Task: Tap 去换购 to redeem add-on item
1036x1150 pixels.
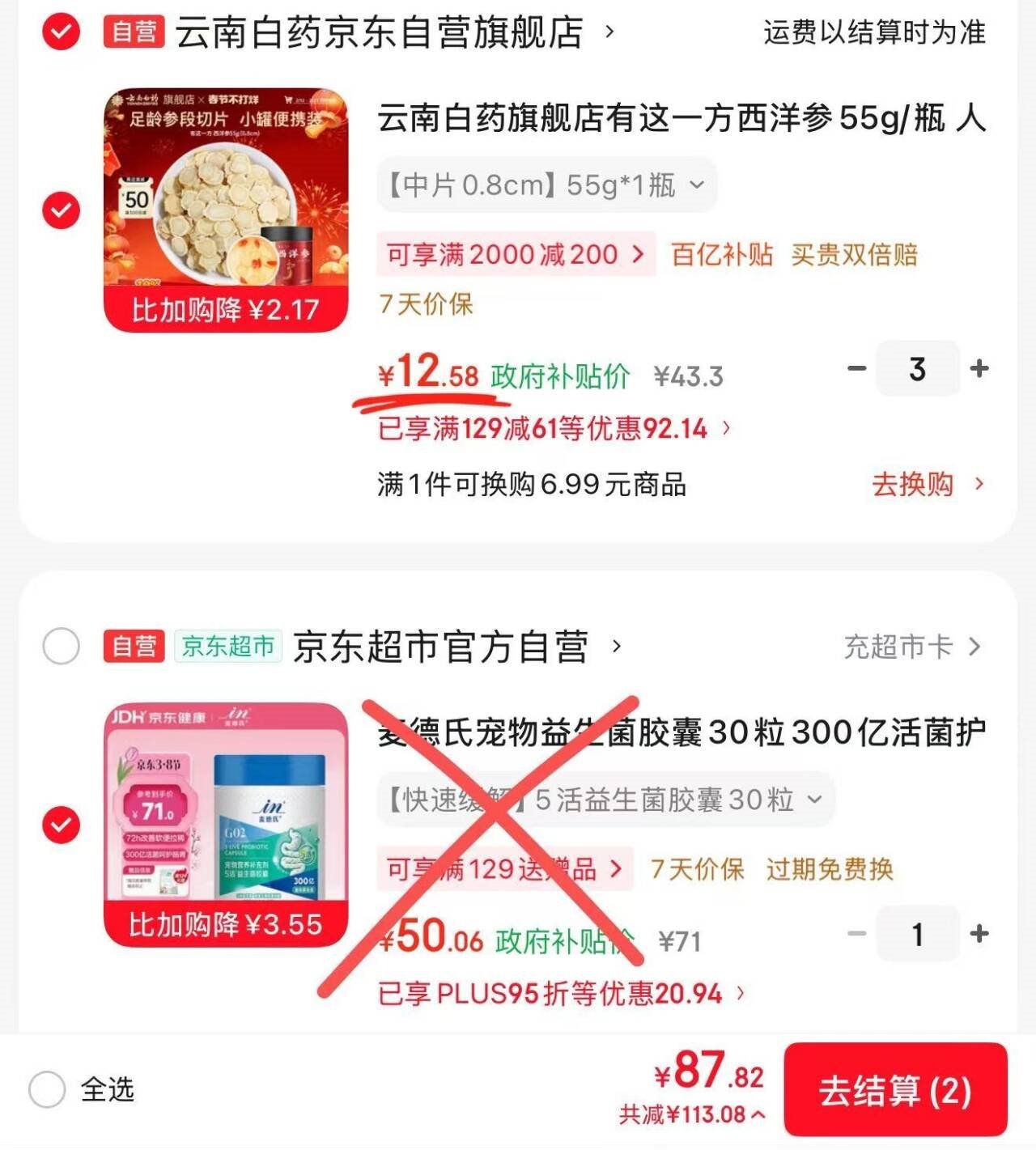Action: click(928, 485)
